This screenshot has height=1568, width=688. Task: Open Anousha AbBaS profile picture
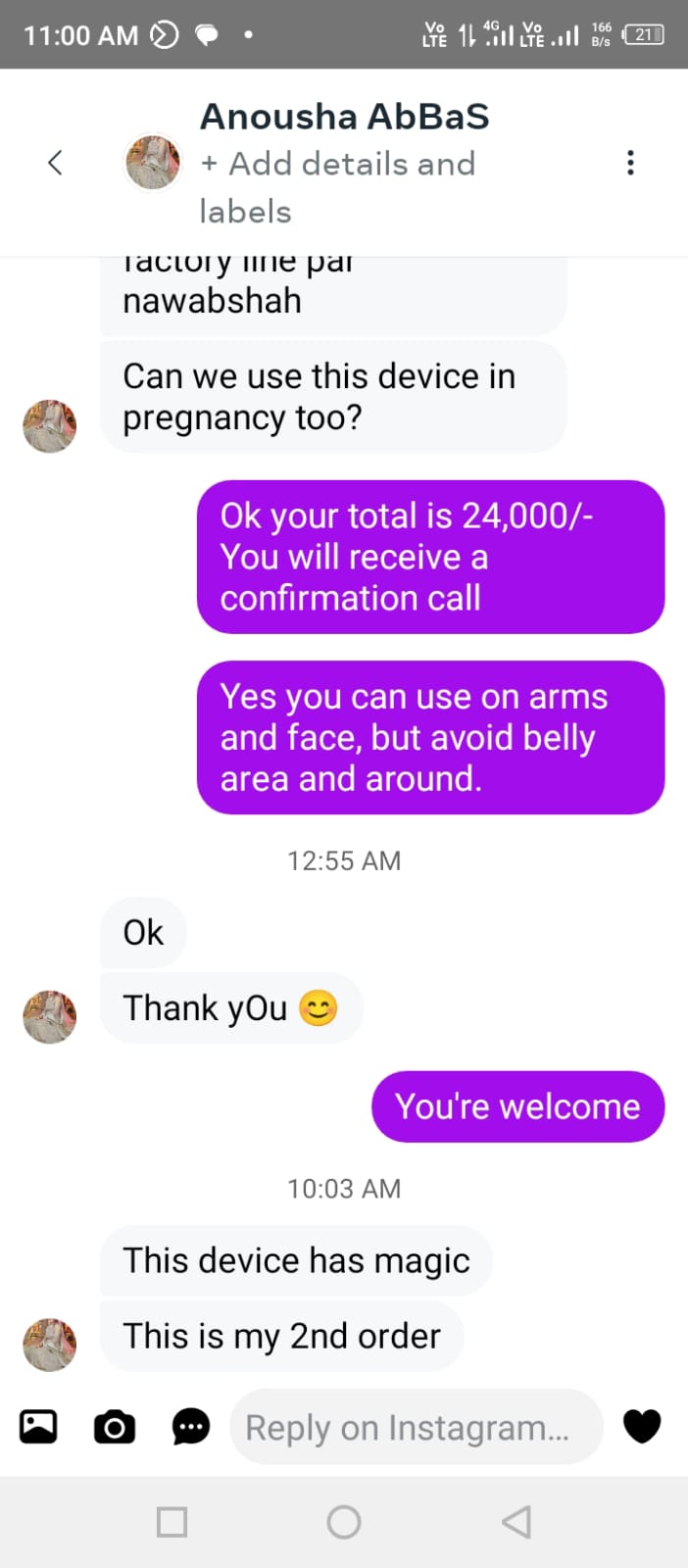point(153,163)
